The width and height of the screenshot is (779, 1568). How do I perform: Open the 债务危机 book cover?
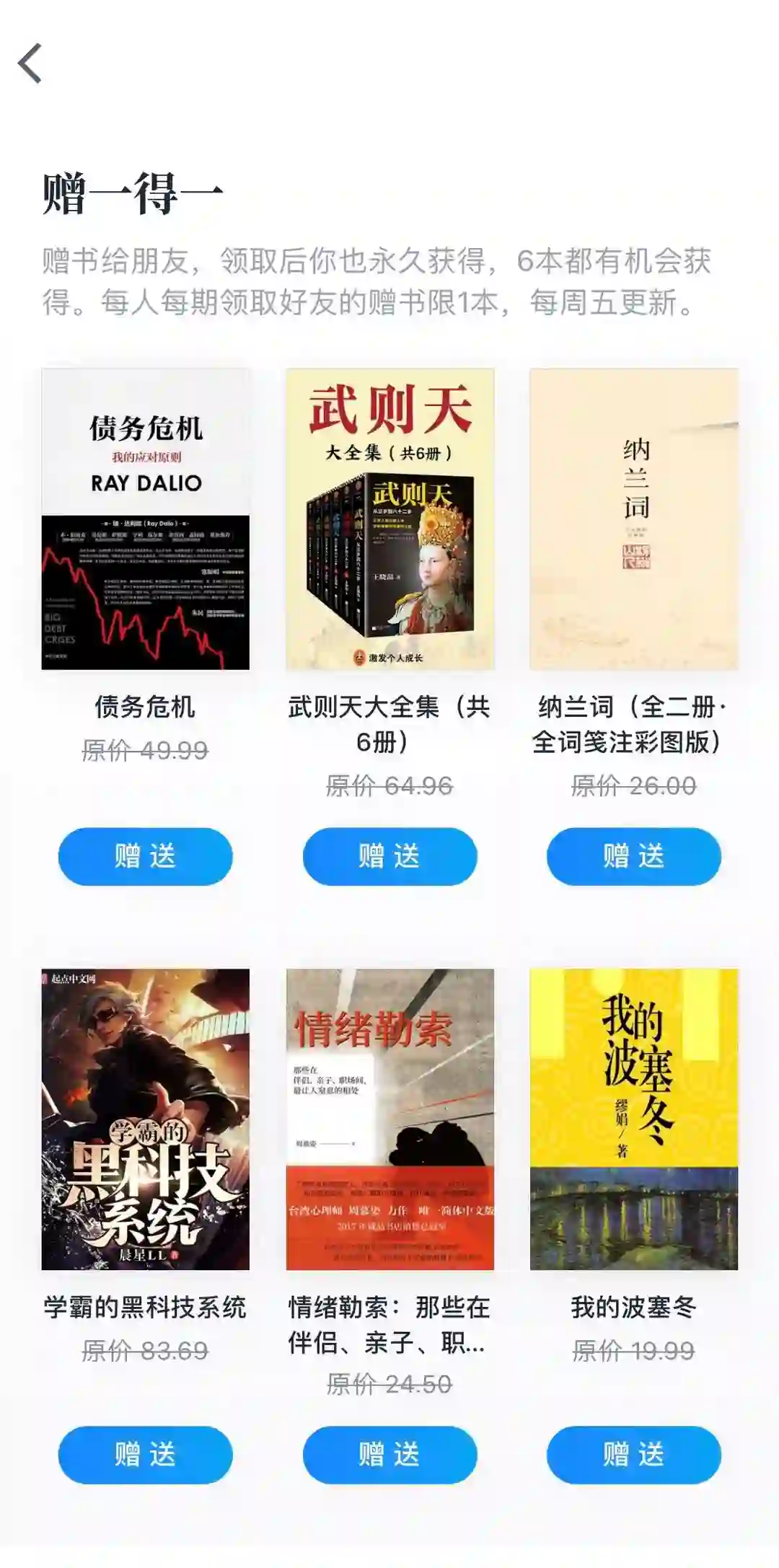pos(146,519)
